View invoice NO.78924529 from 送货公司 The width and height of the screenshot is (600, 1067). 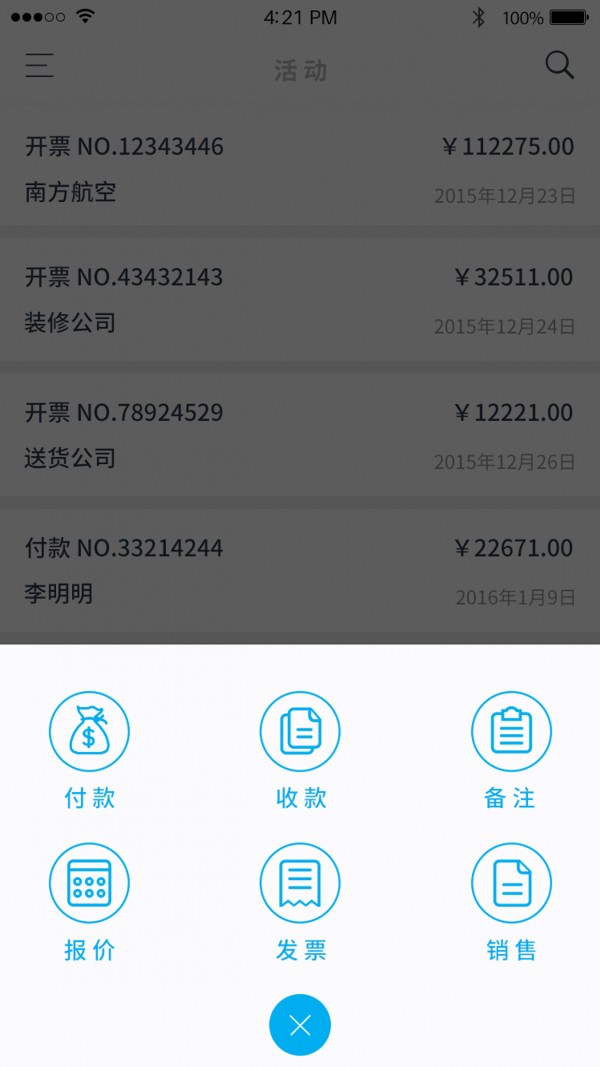(300, 435)
